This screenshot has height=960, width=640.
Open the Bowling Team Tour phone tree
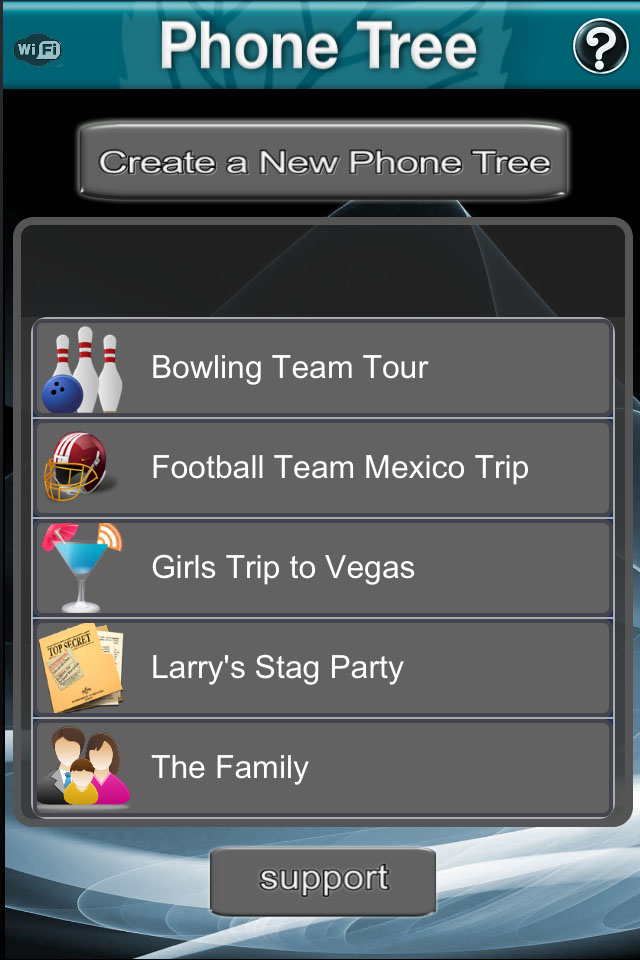coord(322,368)
